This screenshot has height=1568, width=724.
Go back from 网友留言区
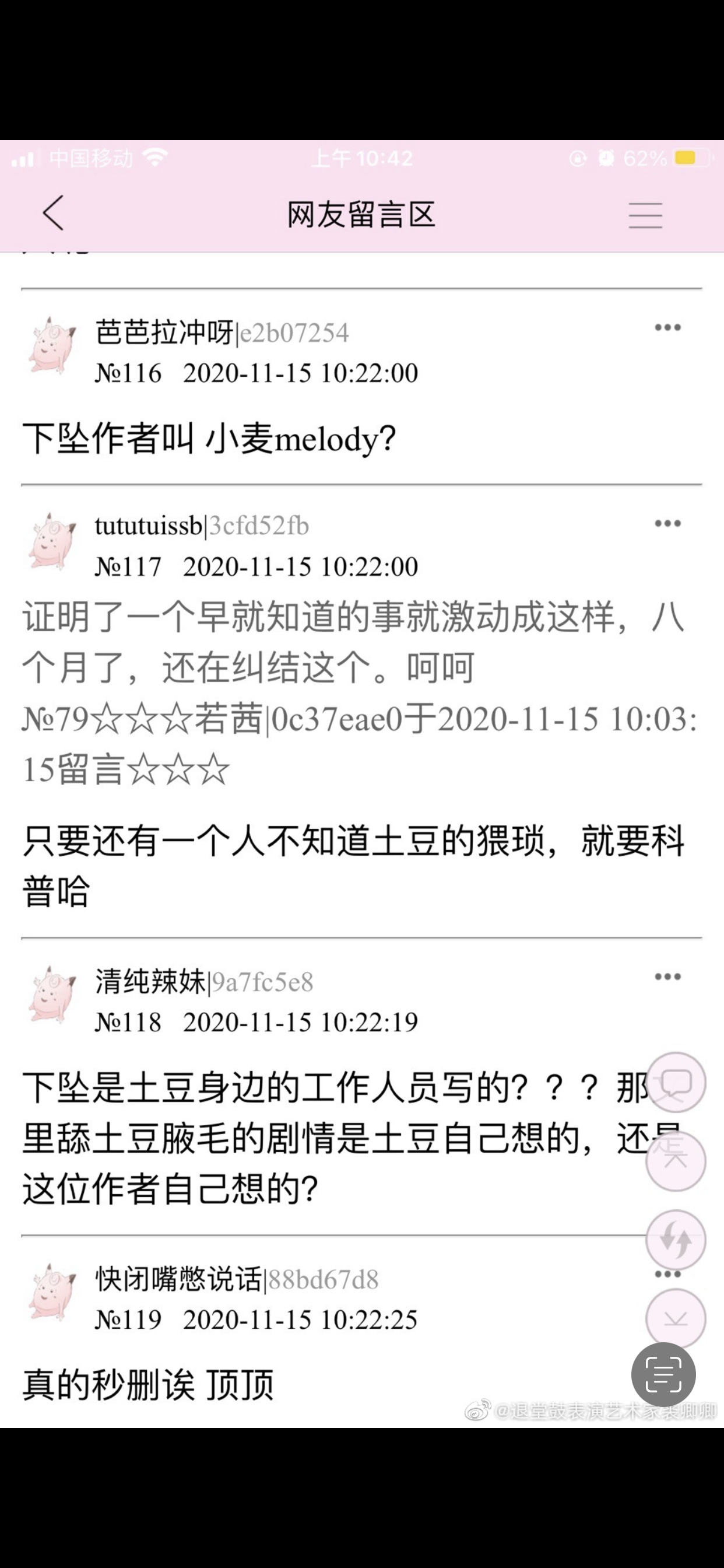tap(54, 213)
